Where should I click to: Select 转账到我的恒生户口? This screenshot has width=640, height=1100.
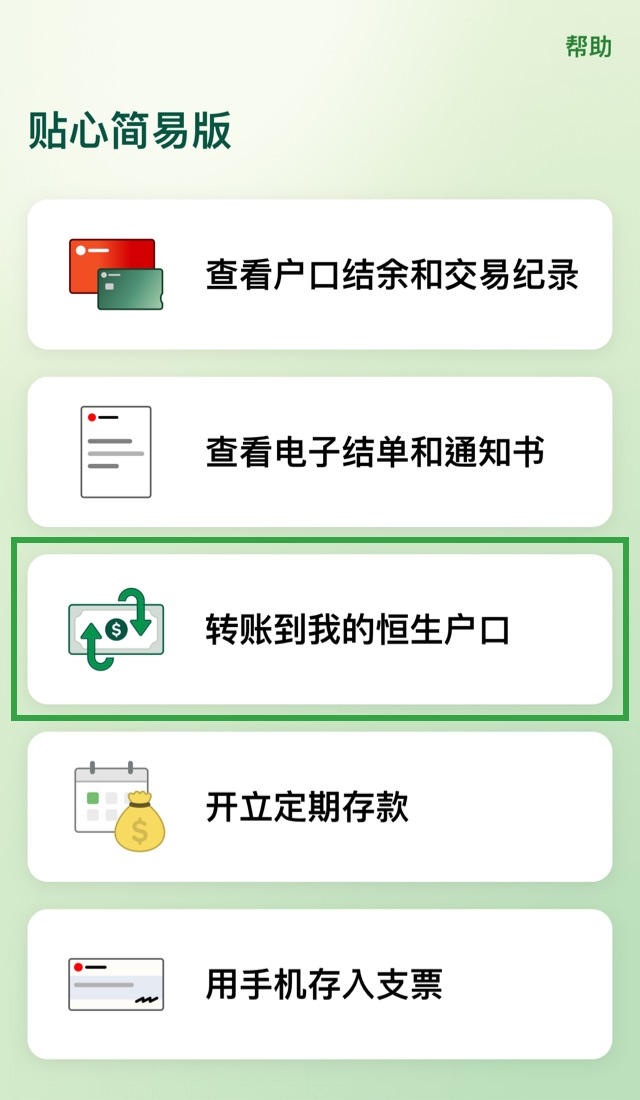(320, 630)
